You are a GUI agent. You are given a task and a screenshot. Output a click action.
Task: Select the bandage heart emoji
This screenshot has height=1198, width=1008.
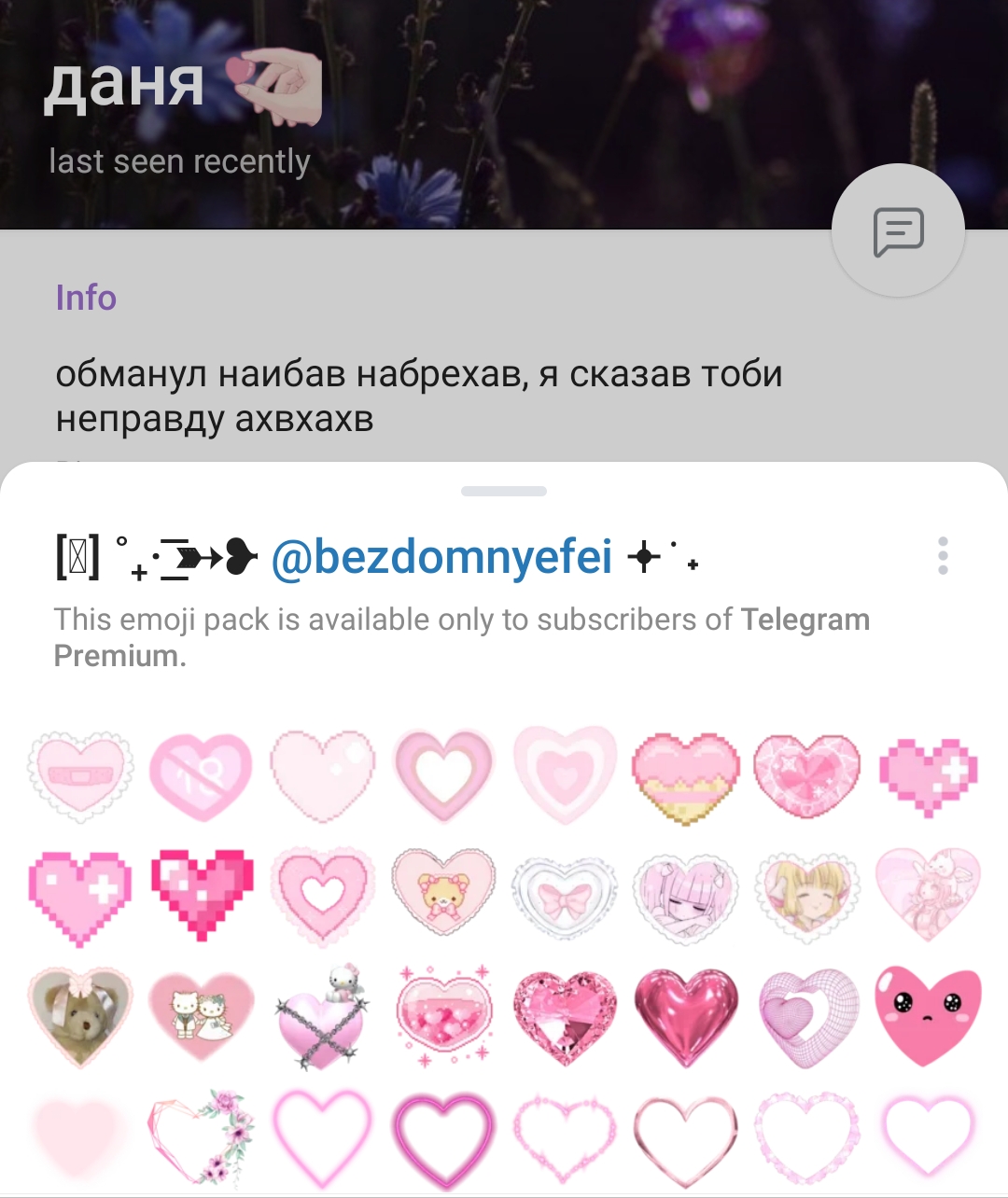click(x=80, y=776)
